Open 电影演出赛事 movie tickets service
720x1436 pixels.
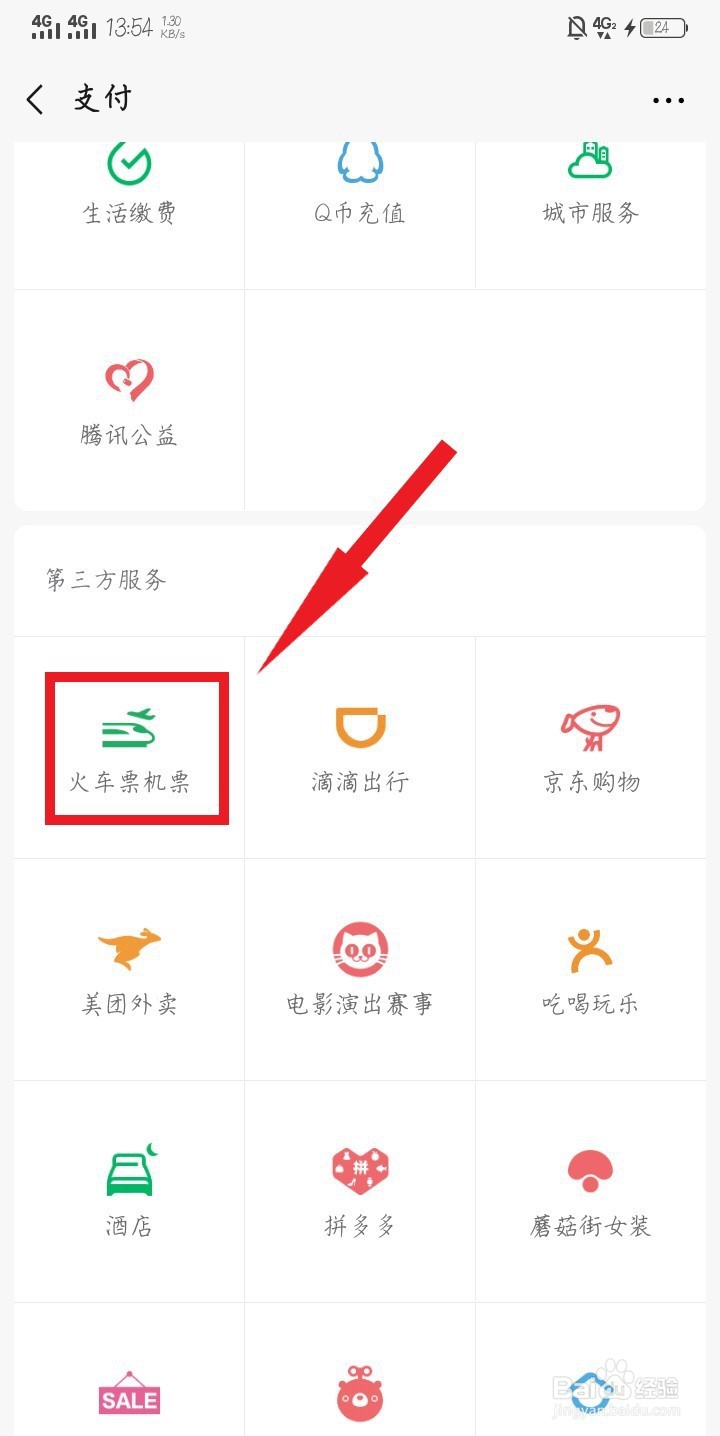[360, 968]
